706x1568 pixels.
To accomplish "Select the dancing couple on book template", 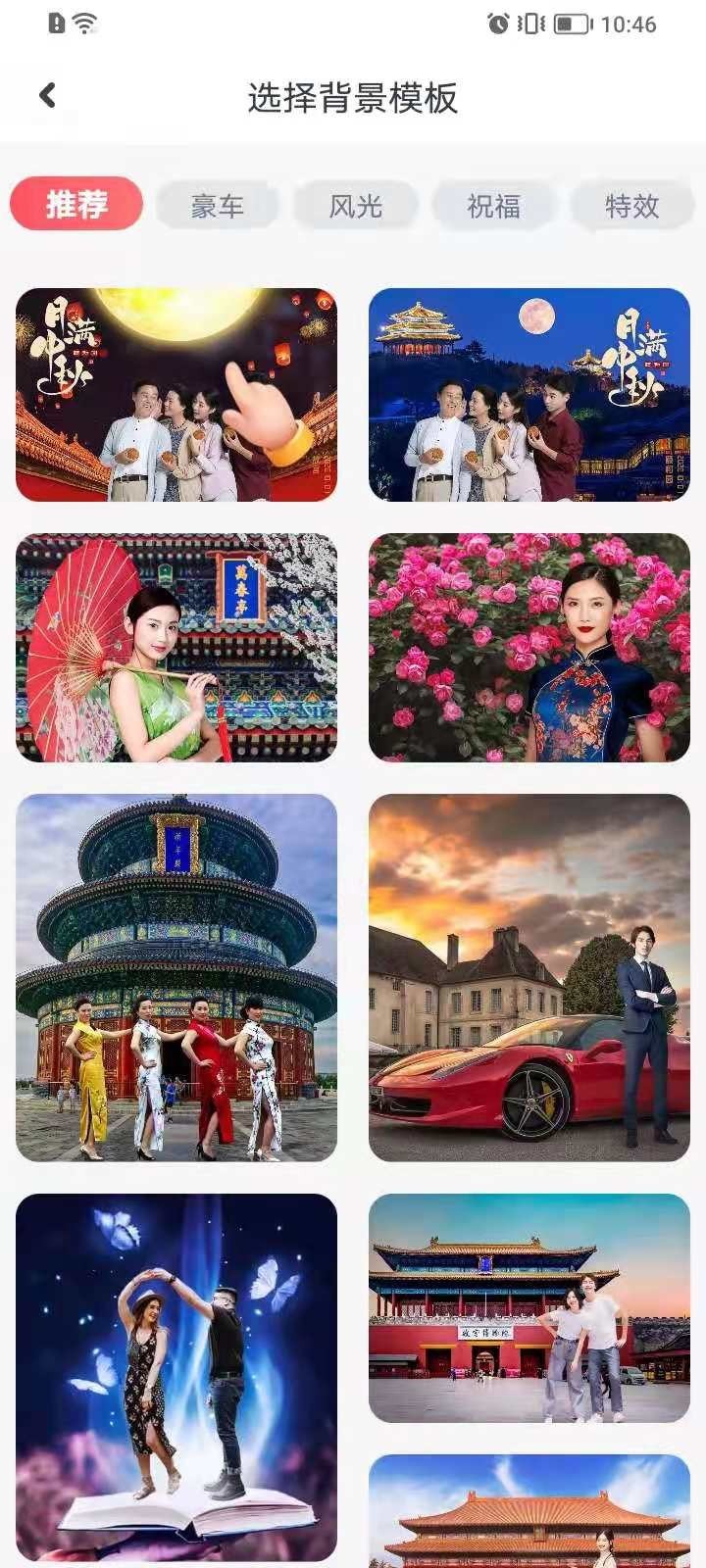I will point(176,1377).
